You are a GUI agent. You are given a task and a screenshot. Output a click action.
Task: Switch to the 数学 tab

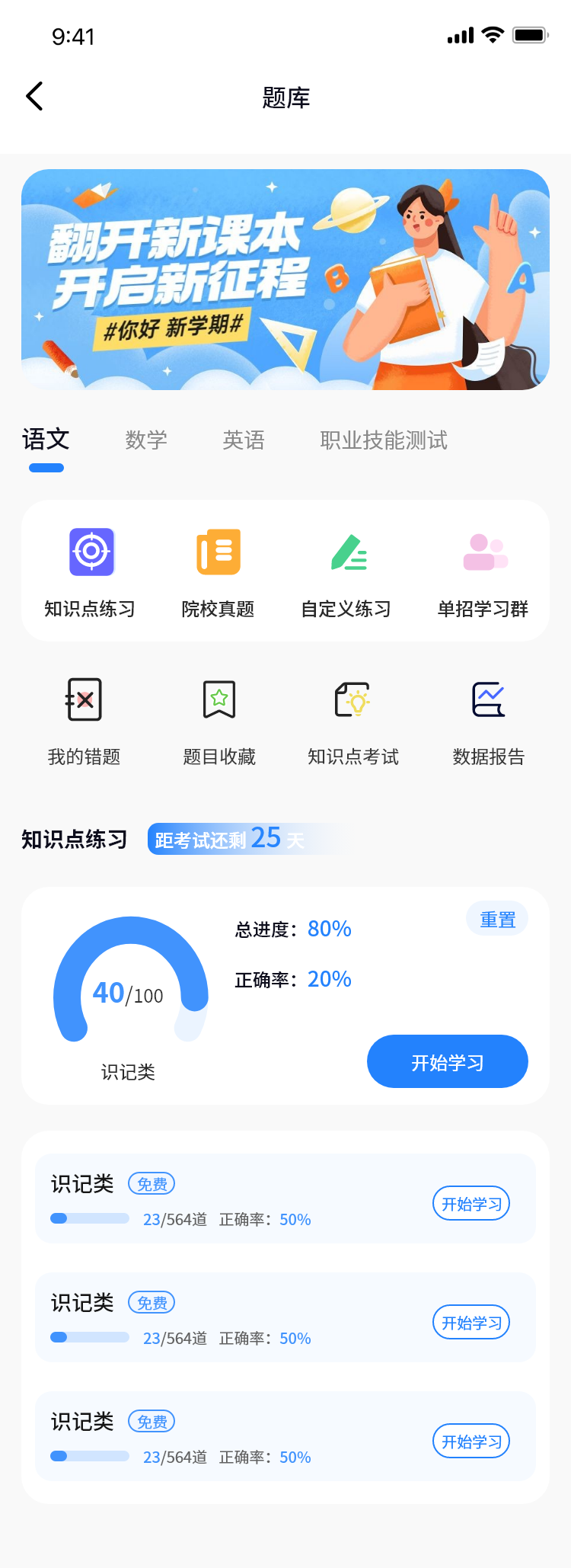tap(146, 440)
